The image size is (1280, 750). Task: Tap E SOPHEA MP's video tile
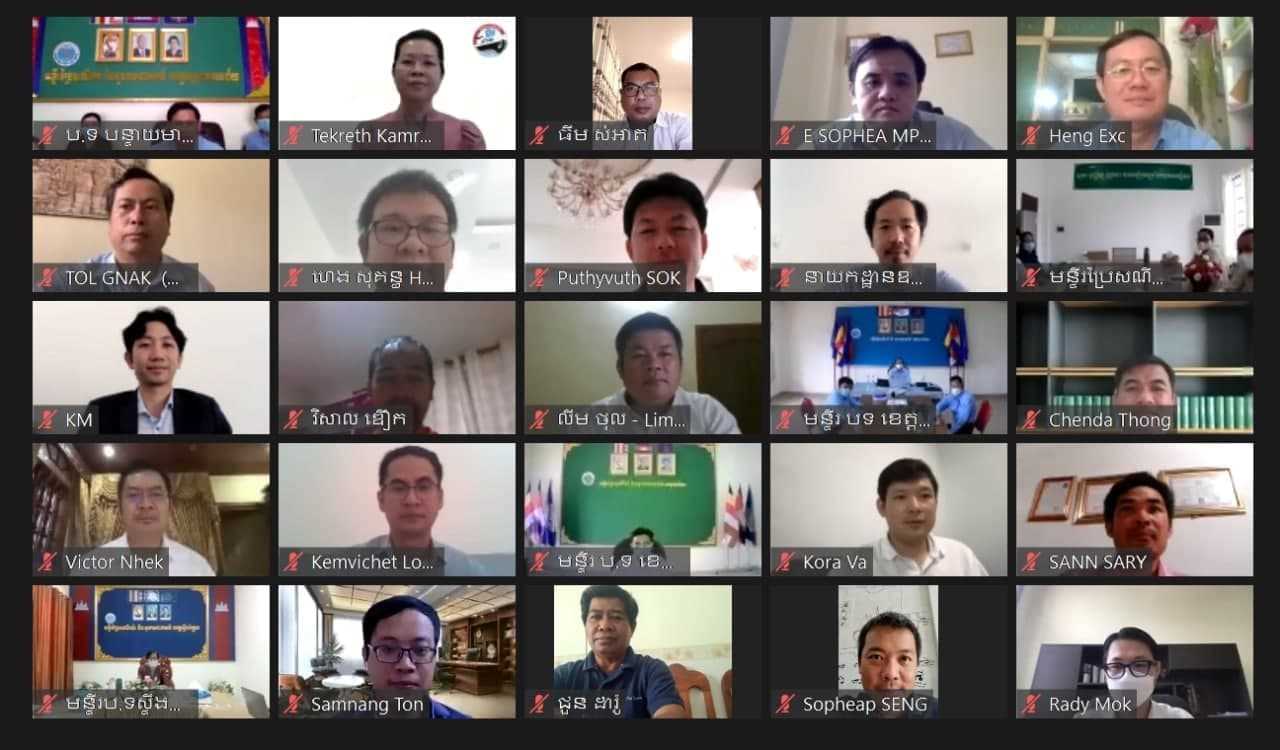[x=889, y=83]
